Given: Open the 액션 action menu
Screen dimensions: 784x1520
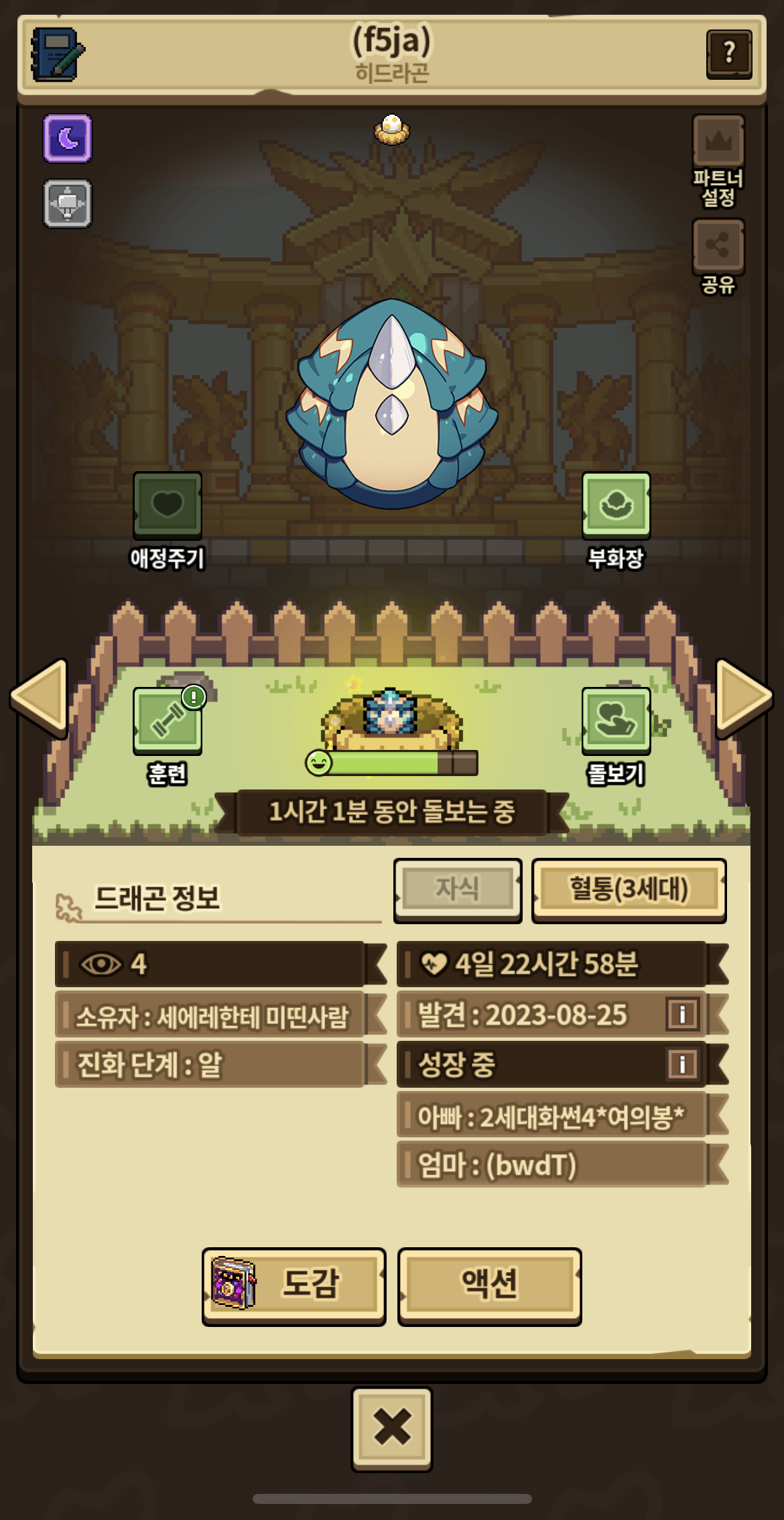Looking at the screenshot, I should click(x=489, y=1285).
